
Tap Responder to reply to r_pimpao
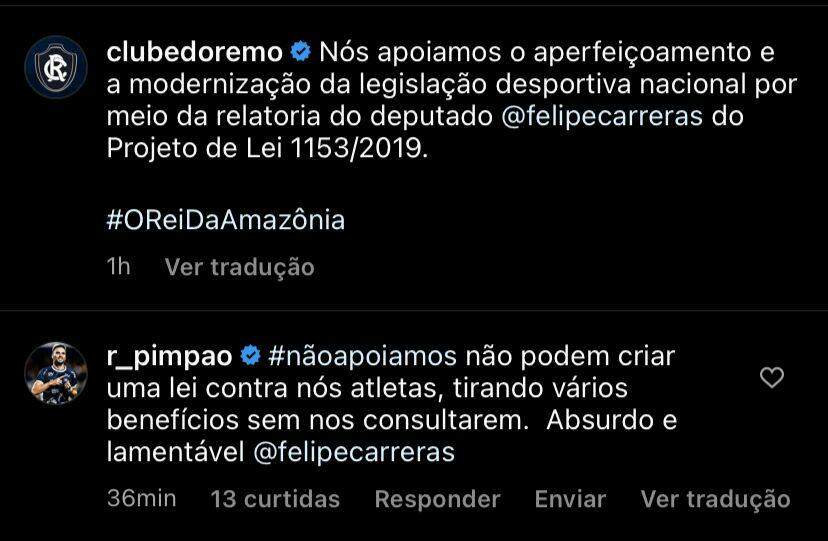[437, 499]
